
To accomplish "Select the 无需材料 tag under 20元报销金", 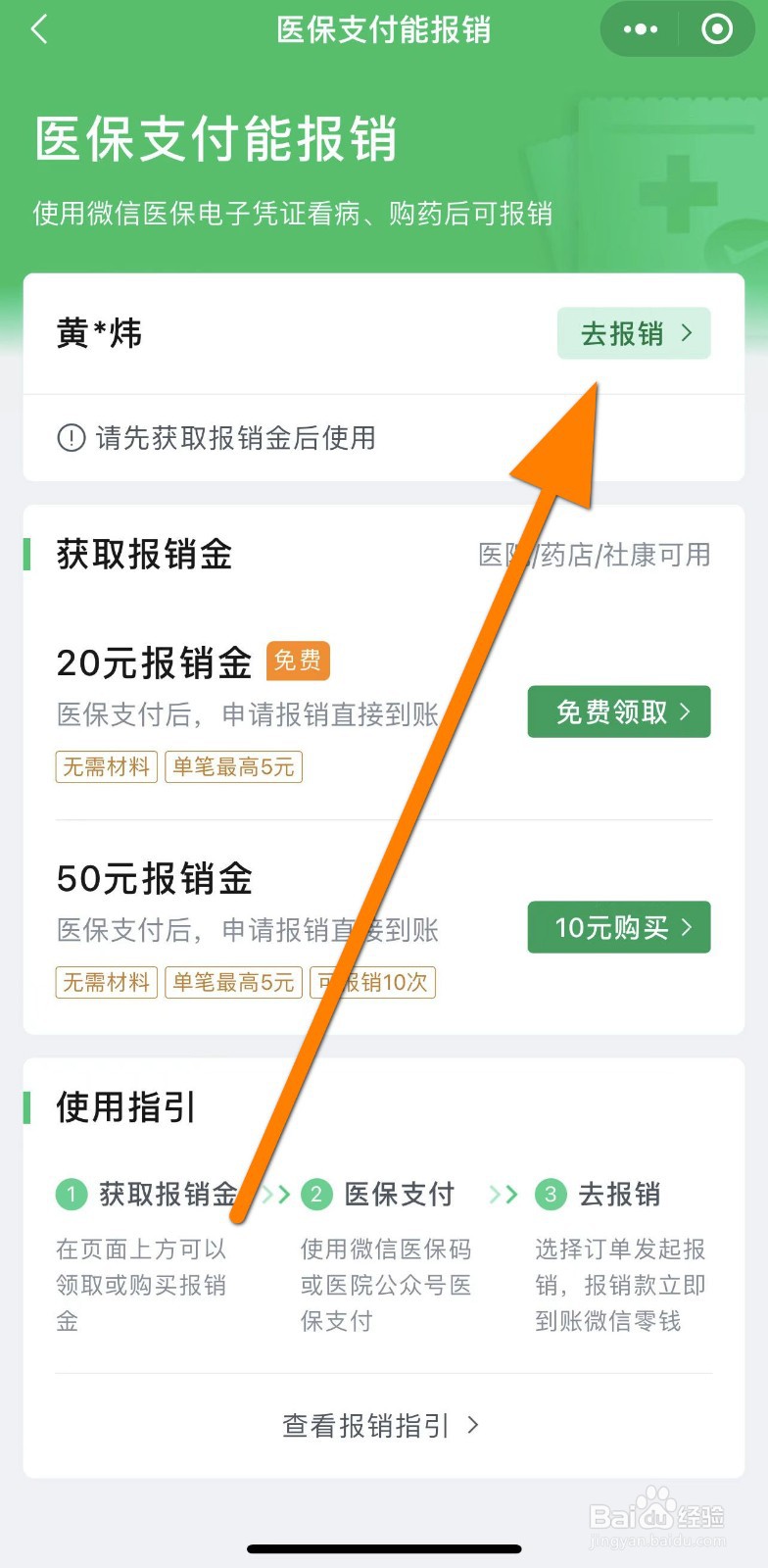I will pyautogui.click(x=106, y=766).
